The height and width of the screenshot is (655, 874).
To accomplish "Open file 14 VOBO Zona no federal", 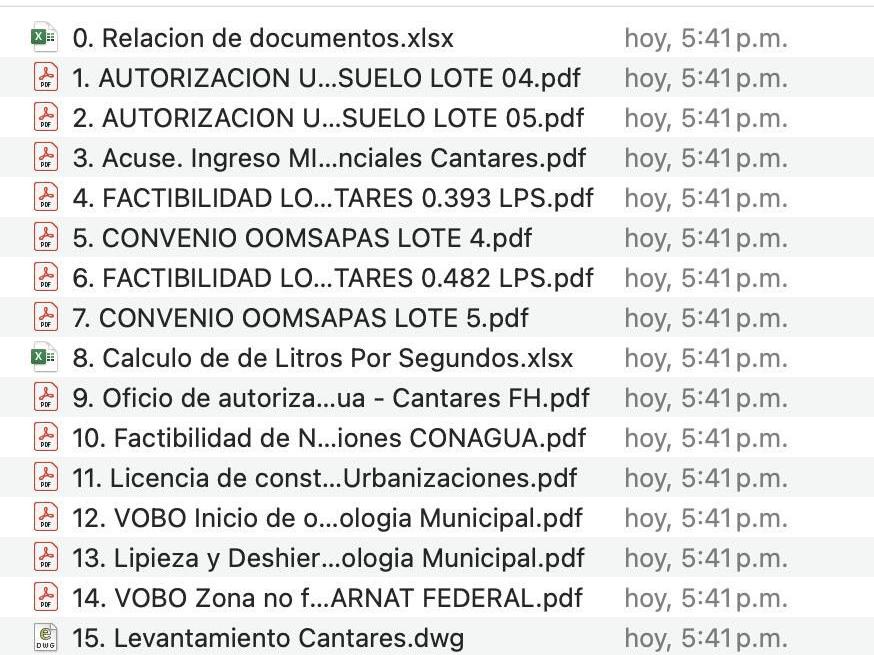I will click(327, 598).
